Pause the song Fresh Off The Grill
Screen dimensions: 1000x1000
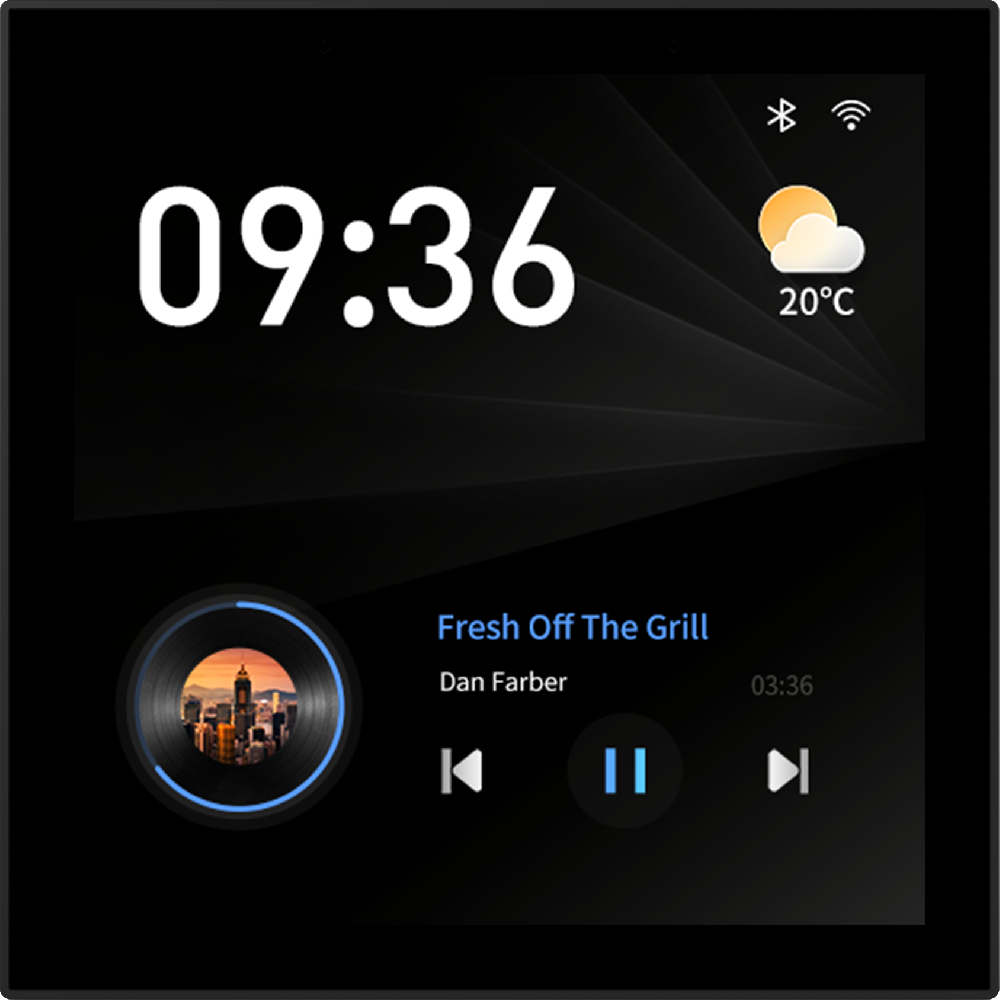click(x=625, y=771)
